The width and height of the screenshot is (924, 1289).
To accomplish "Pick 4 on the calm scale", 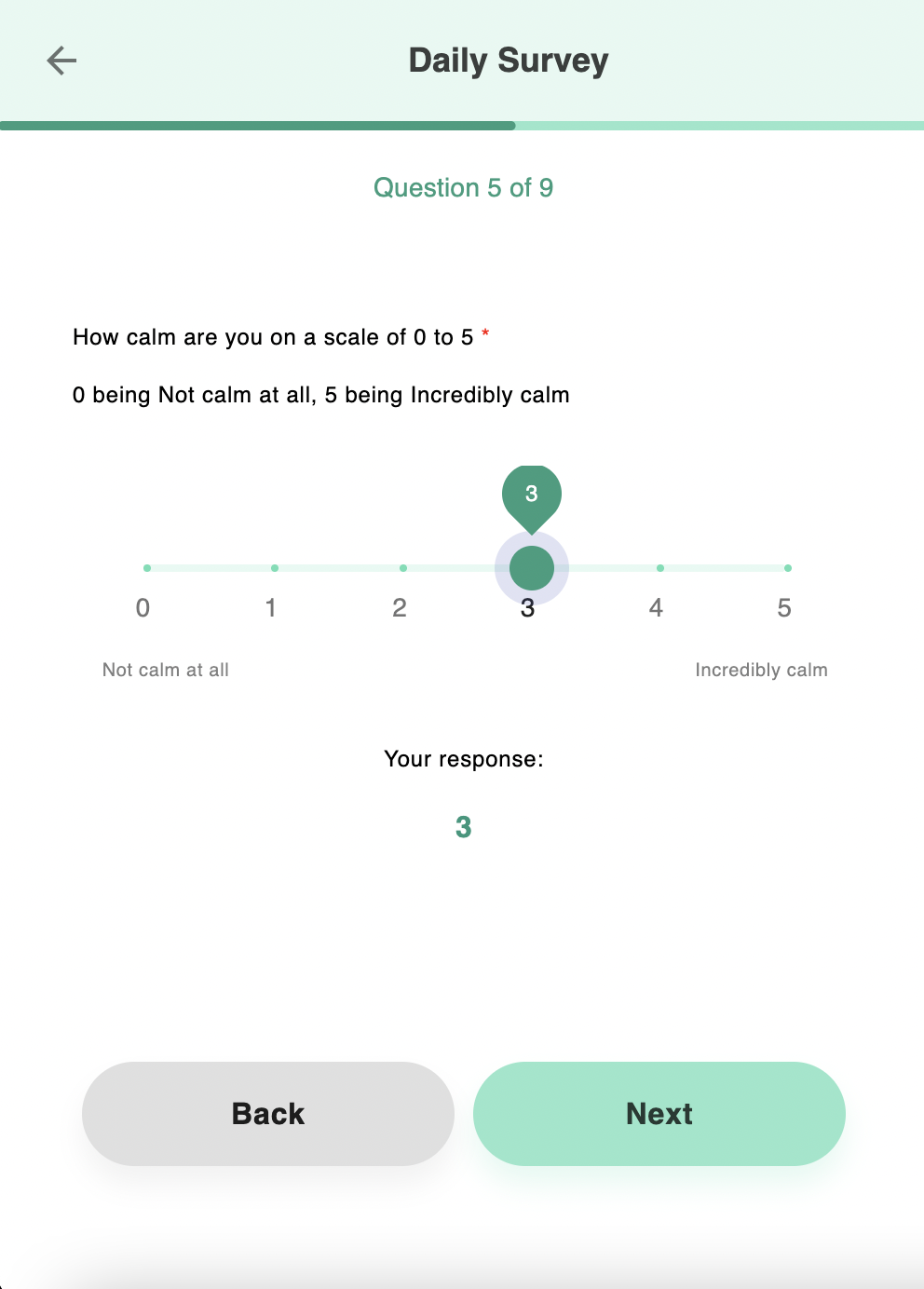I will [x=660, y=568].
